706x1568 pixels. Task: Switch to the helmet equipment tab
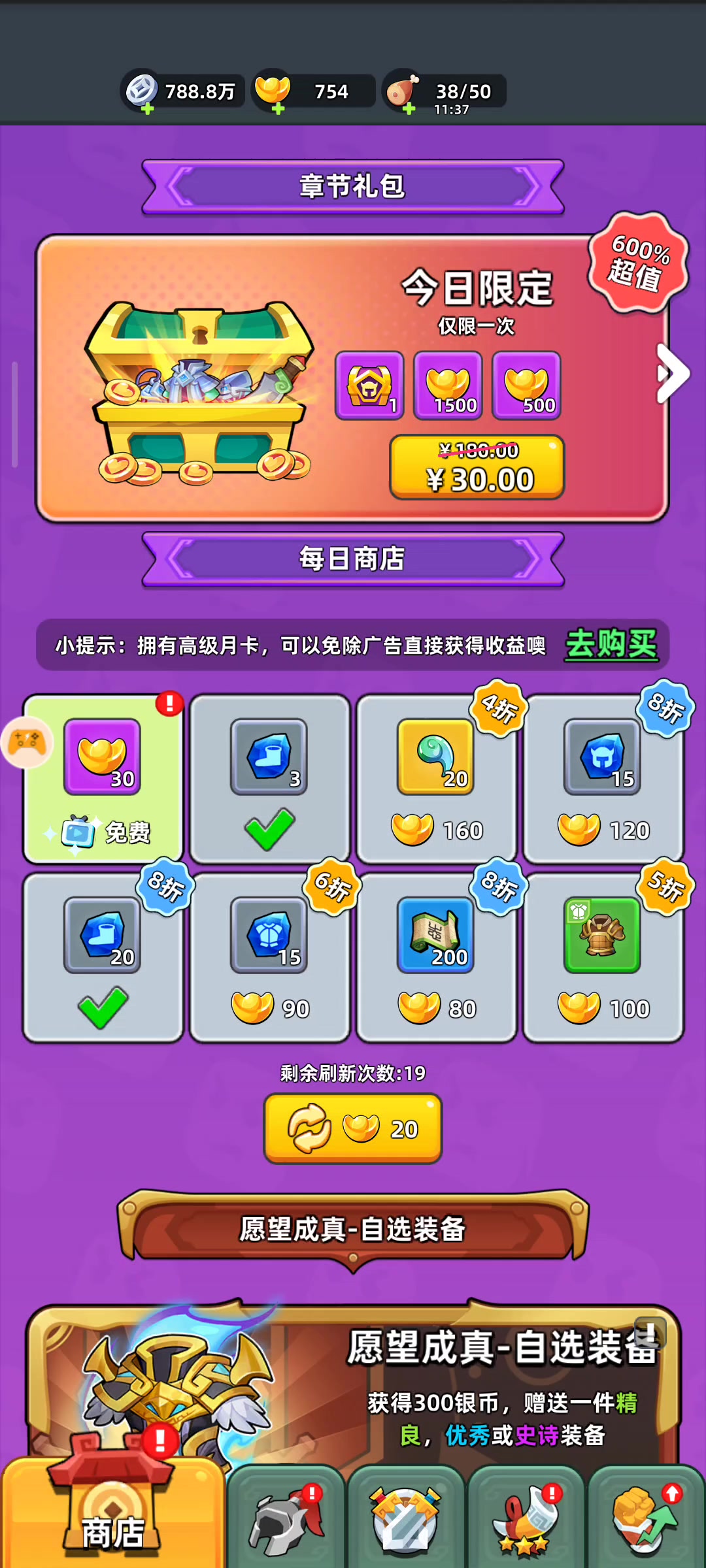[286, 1518]
